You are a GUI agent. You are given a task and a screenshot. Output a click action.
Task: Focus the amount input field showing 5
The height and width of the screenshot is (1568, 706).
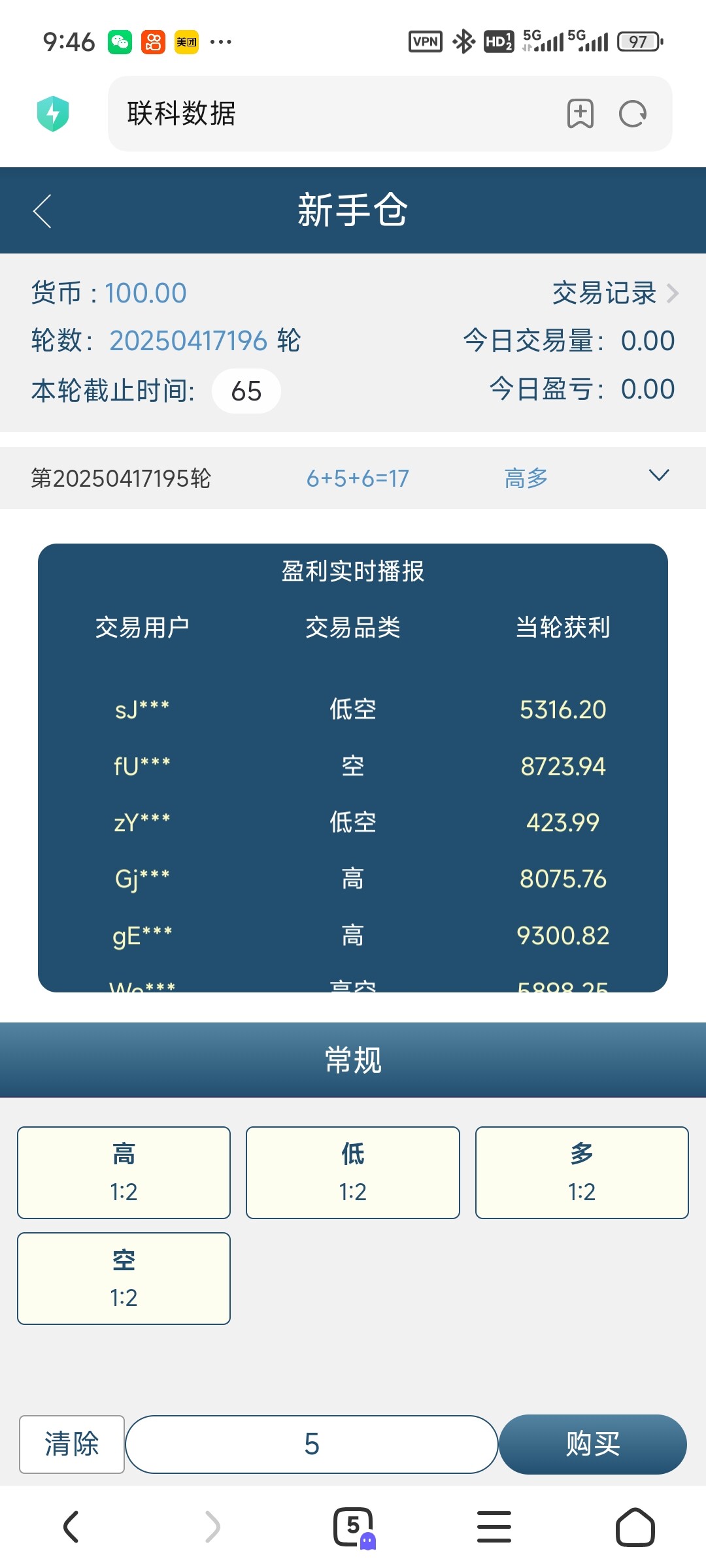312,1444
